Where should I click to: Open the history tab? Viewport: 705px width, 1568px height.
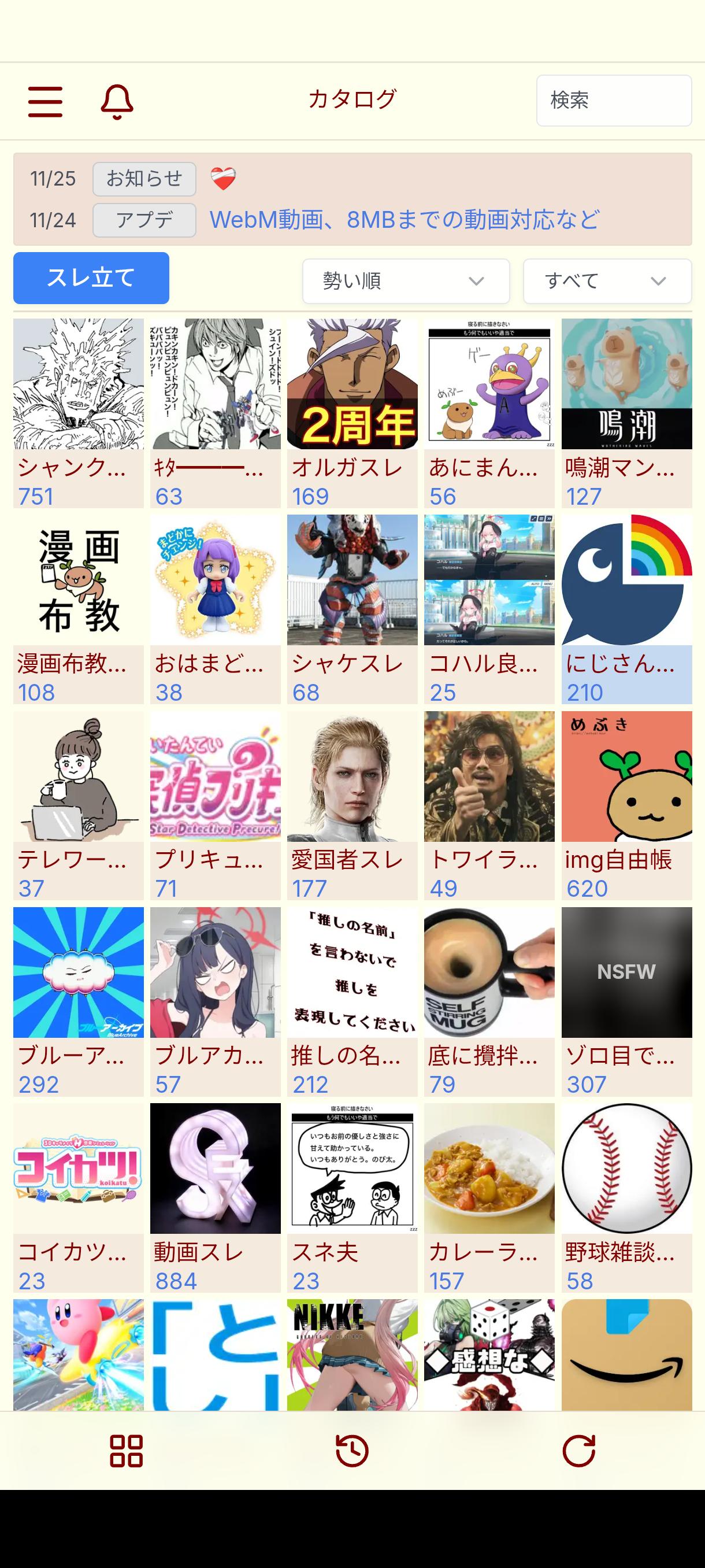pos(352,1451)
